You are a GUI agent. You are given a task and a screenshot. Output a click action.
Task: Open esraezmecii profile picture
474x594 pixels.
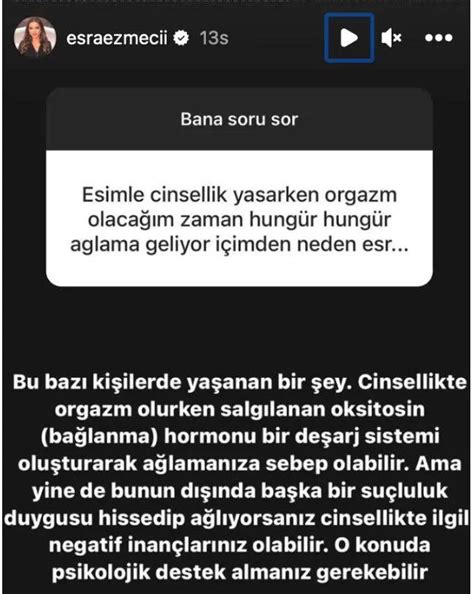point(35,38)
